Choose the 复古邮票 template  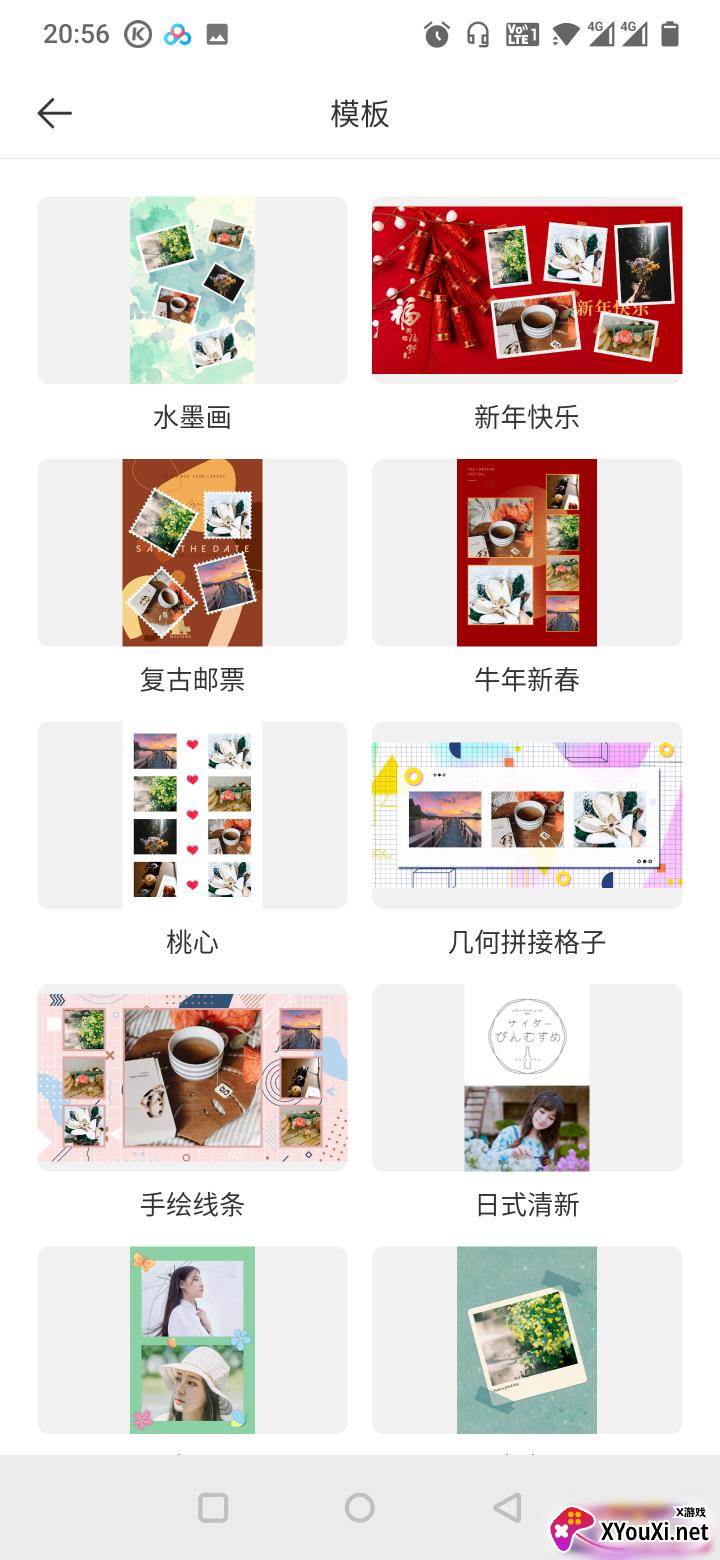point(192,552)
